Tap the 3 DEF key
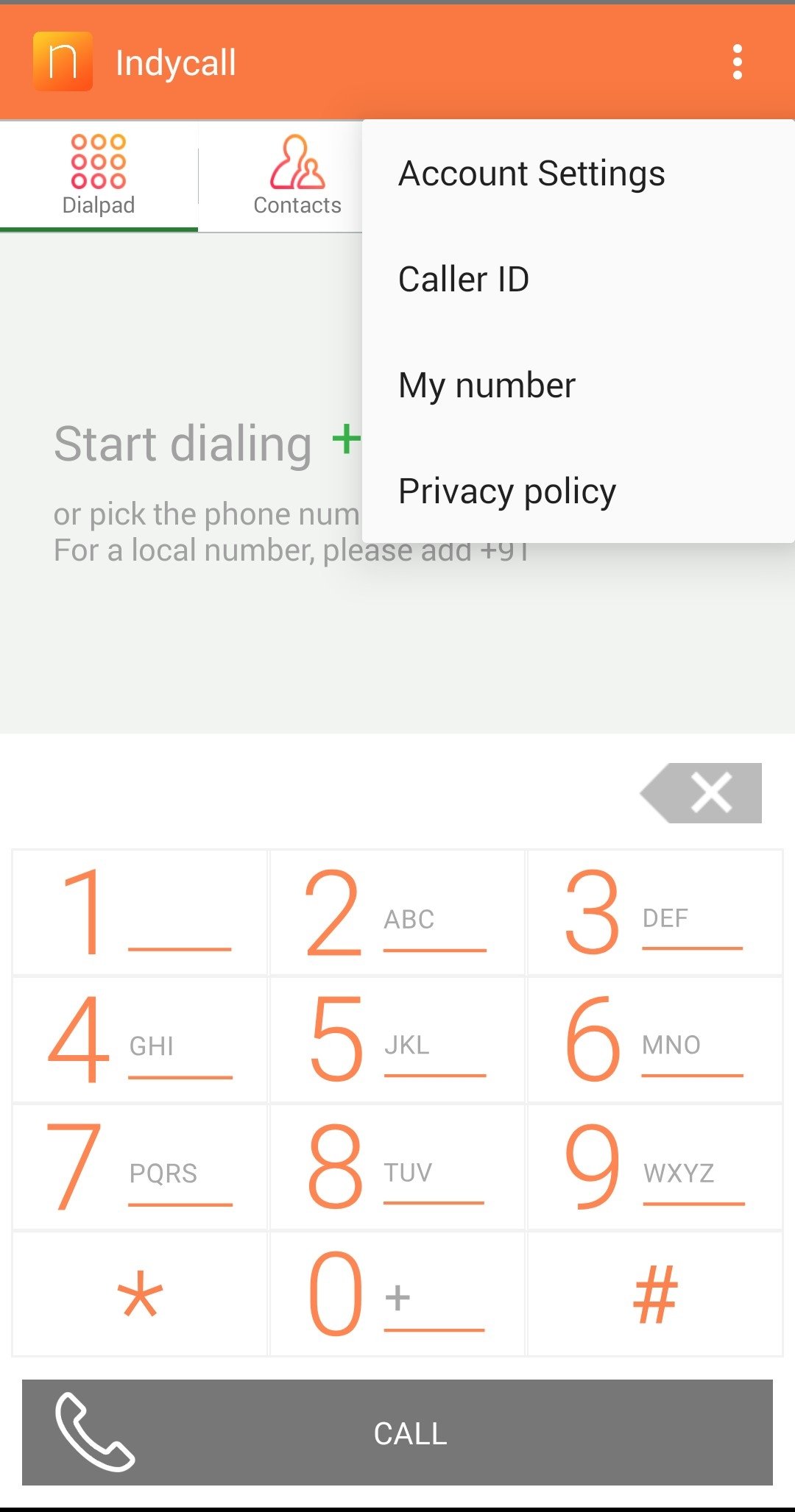Image resolution: width=795 pixels, height=1512 pixels. [x=655, y=912]
